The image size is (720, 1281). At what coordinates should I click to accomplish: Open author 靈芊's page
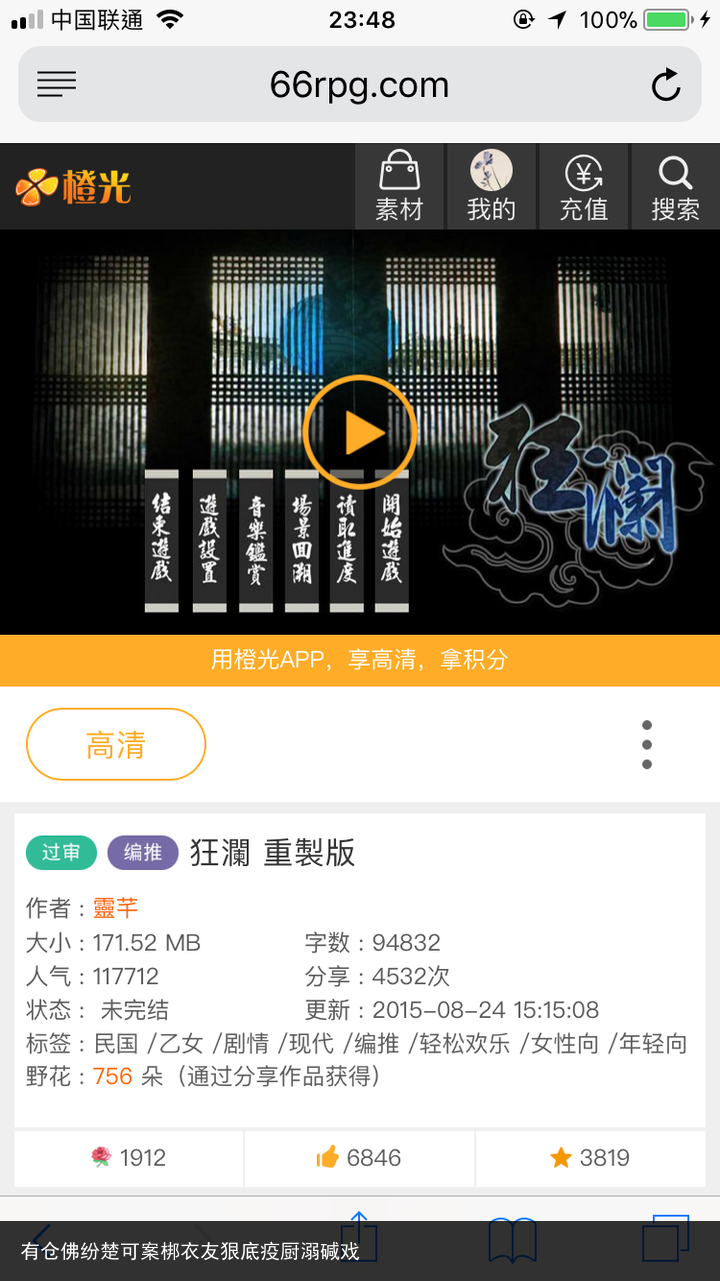(115, 908)
